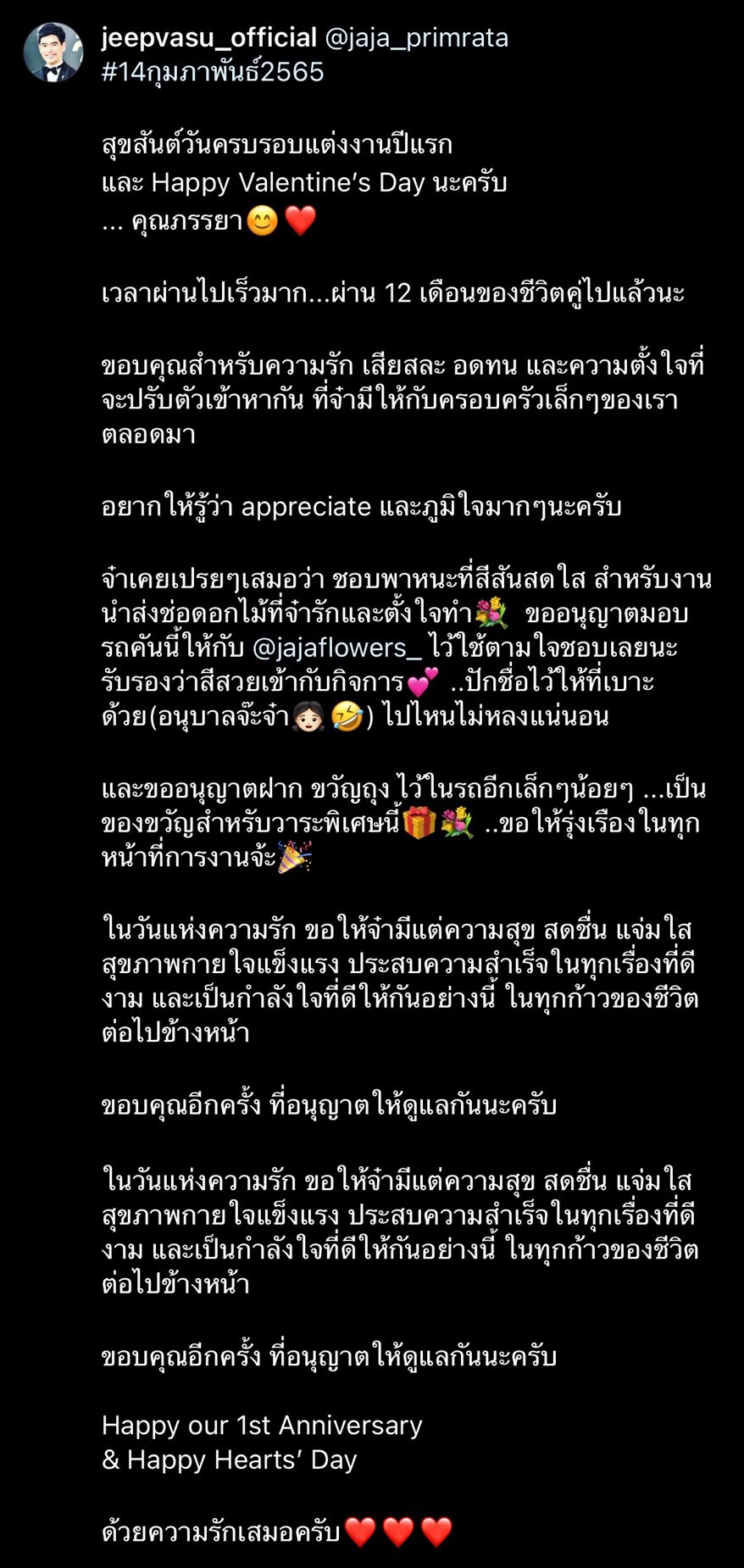Open jeepvasu_official's profile picture
The width and height of the screenshot is (744, 1568).
pos(53,53)
